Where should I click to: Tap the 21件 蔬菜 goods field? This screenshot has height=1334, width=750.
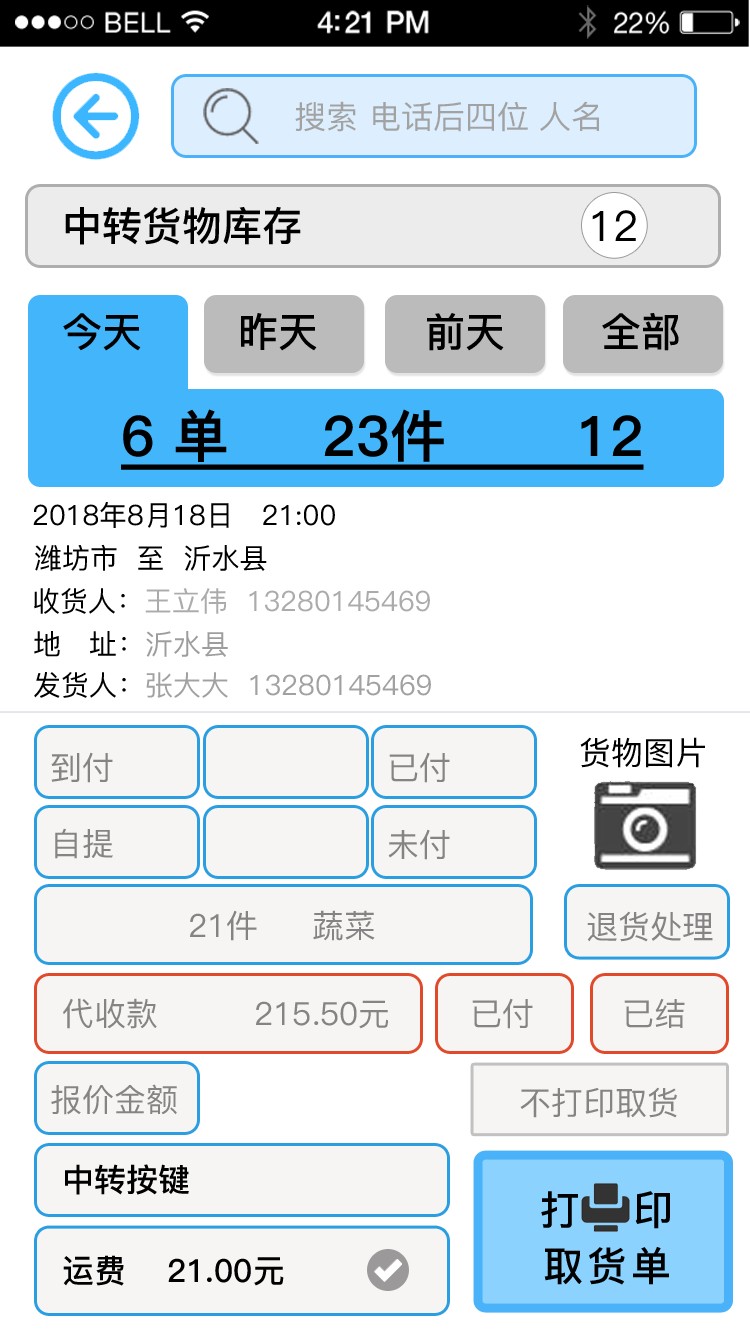click(x=283, y=925)
